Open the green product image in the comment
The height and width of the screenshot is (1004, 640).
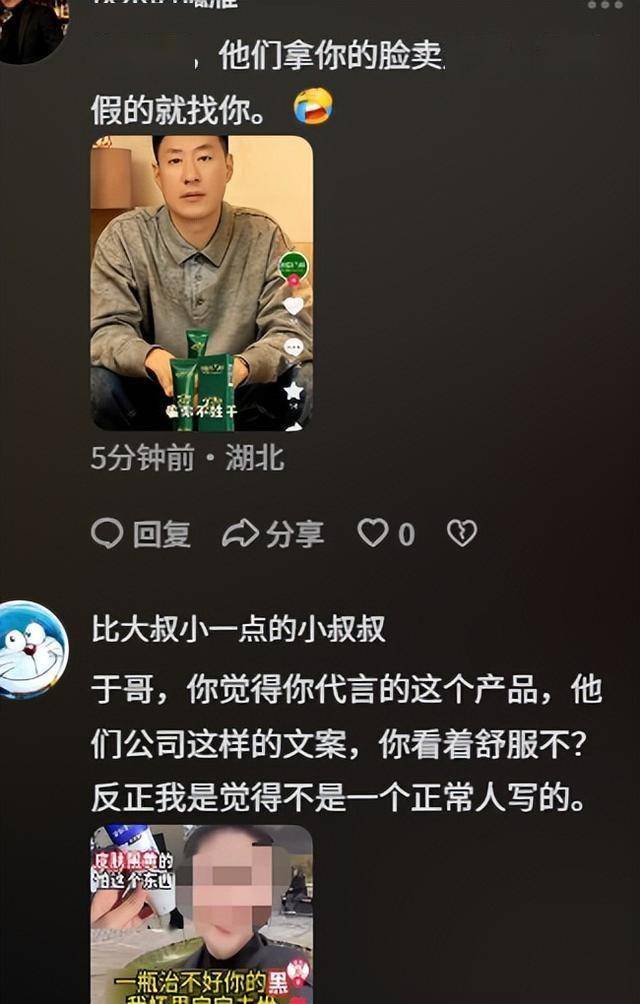[x=201, y=283]
